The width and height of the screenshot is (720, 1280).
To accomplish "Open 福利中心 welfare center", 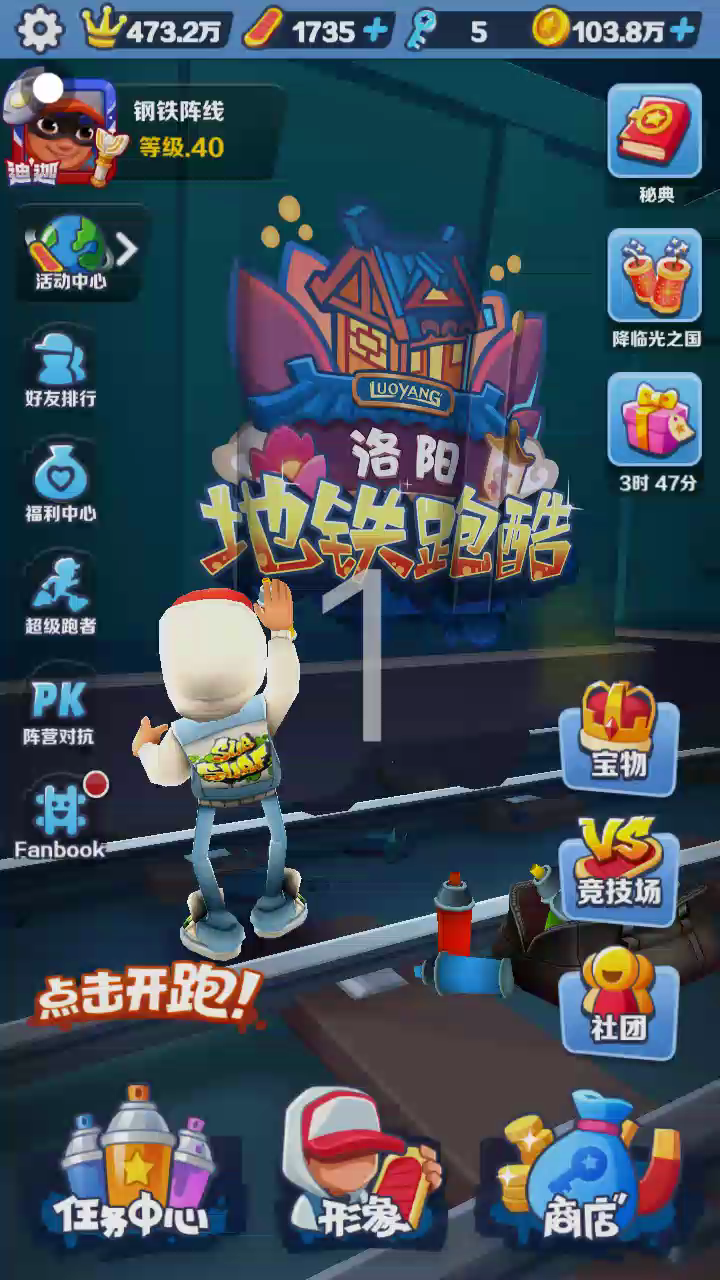I will 60,482.
